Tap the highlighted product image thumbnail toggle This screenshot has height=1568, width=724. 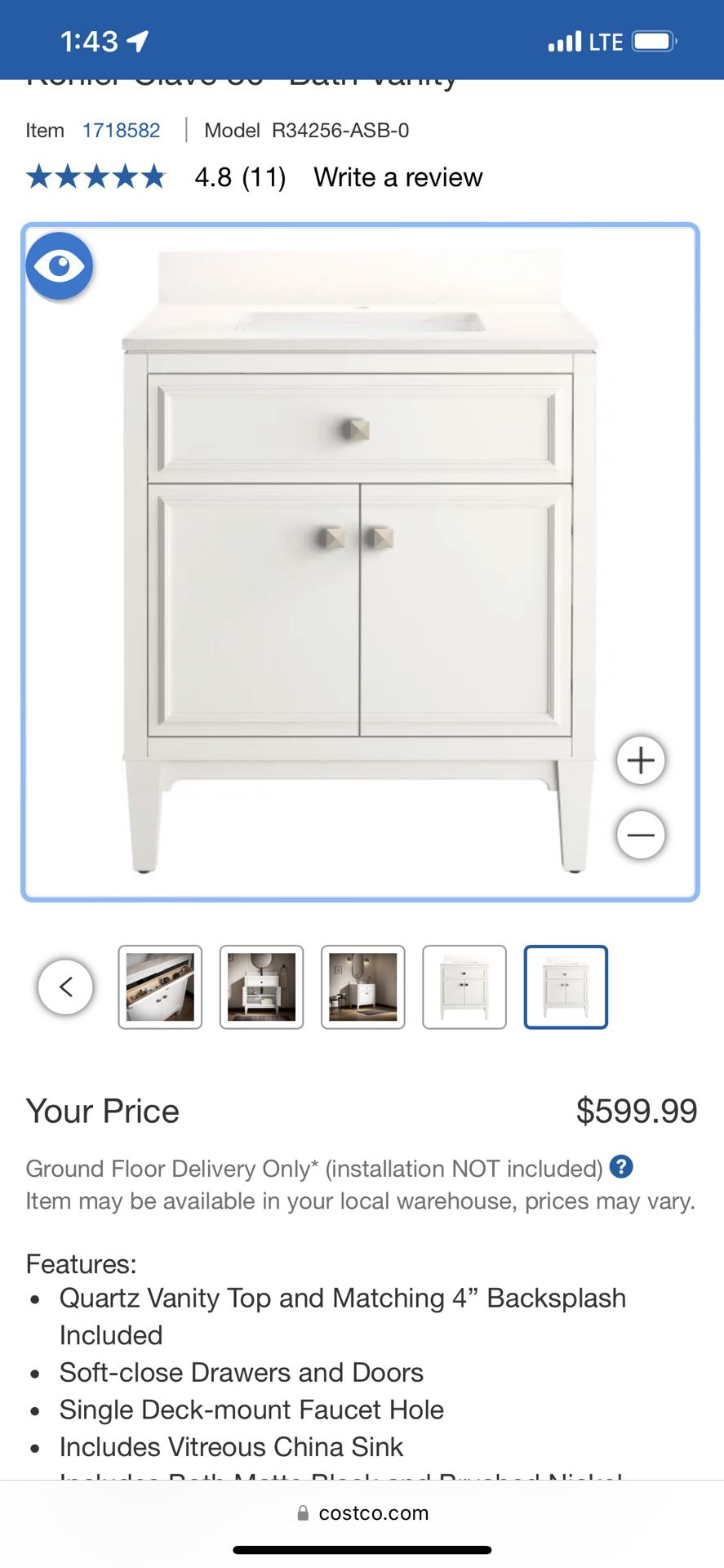click(565, 986)
